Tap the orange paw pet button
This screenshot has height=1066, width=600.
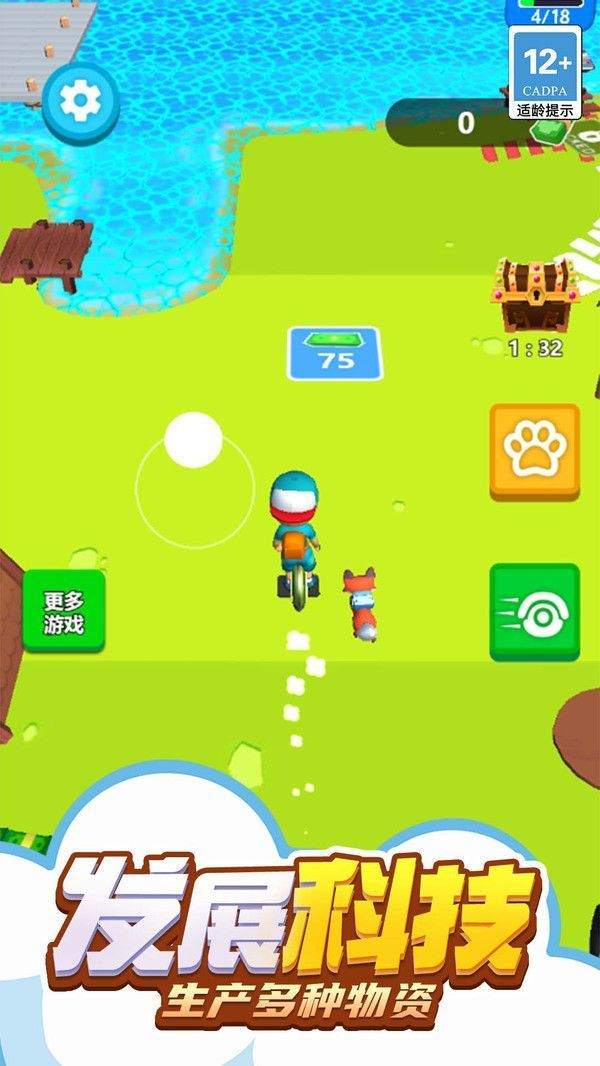[x=534, y=451]
